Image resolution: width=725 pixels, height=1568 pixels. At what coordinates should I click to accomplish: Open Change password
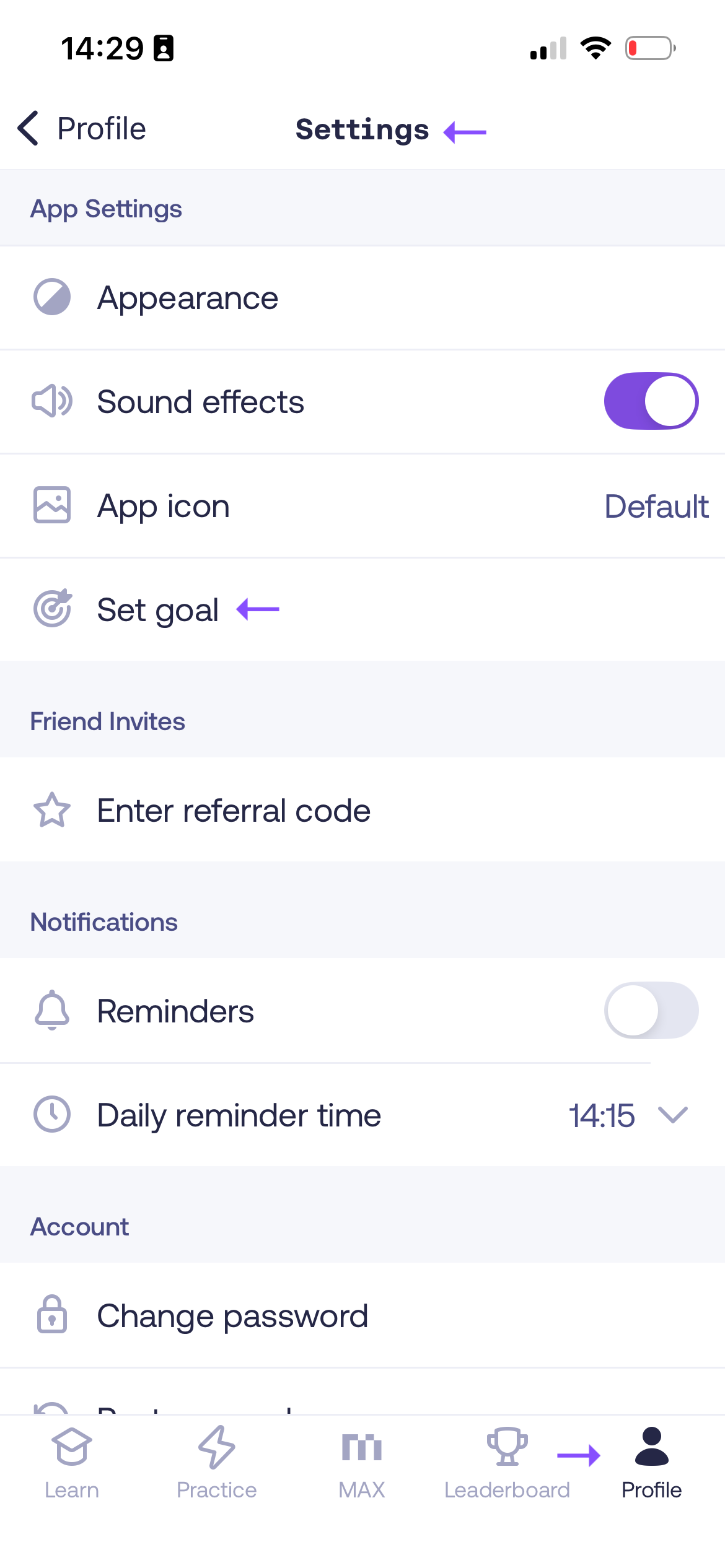(362, 1315)
